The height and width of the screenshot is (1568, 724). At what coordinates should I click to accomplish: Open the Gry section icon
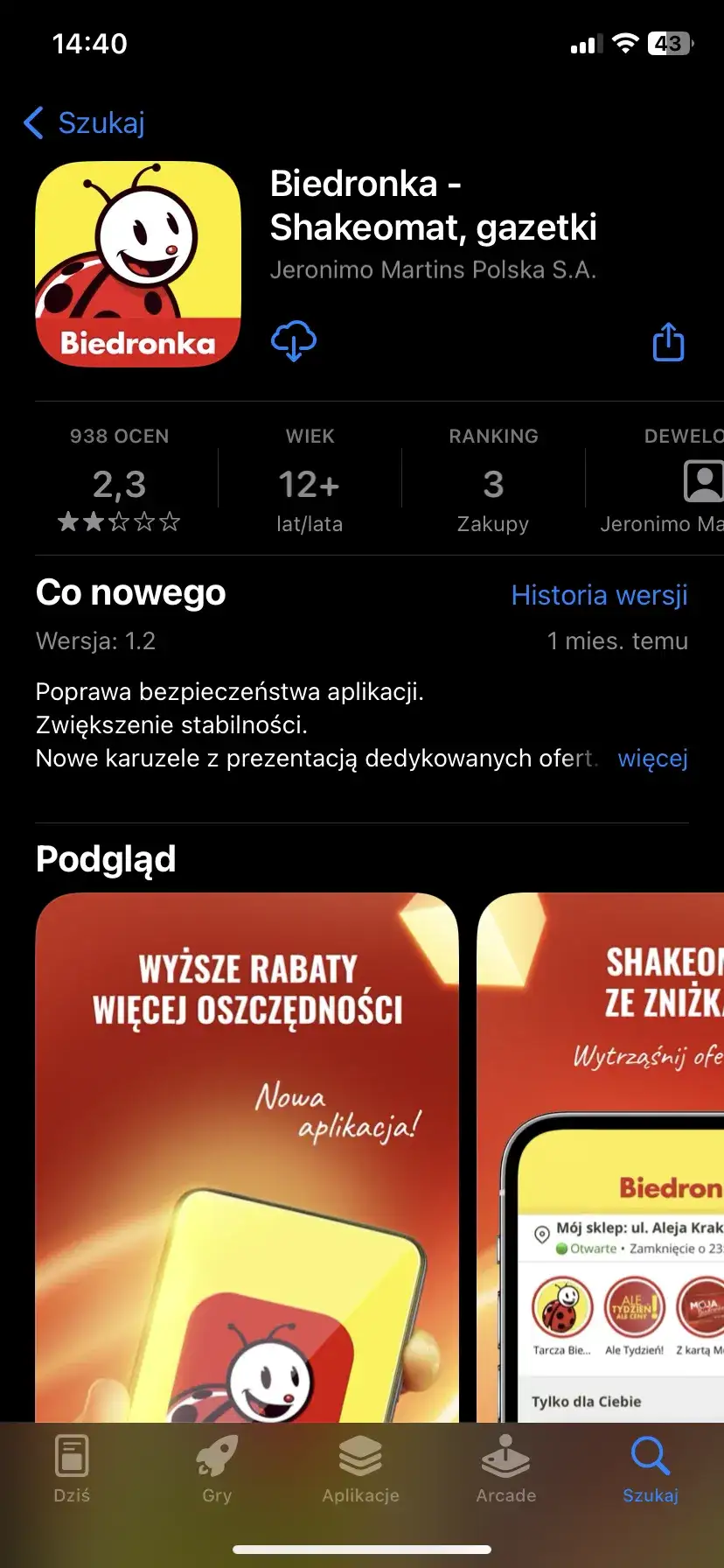point(216,1457)
